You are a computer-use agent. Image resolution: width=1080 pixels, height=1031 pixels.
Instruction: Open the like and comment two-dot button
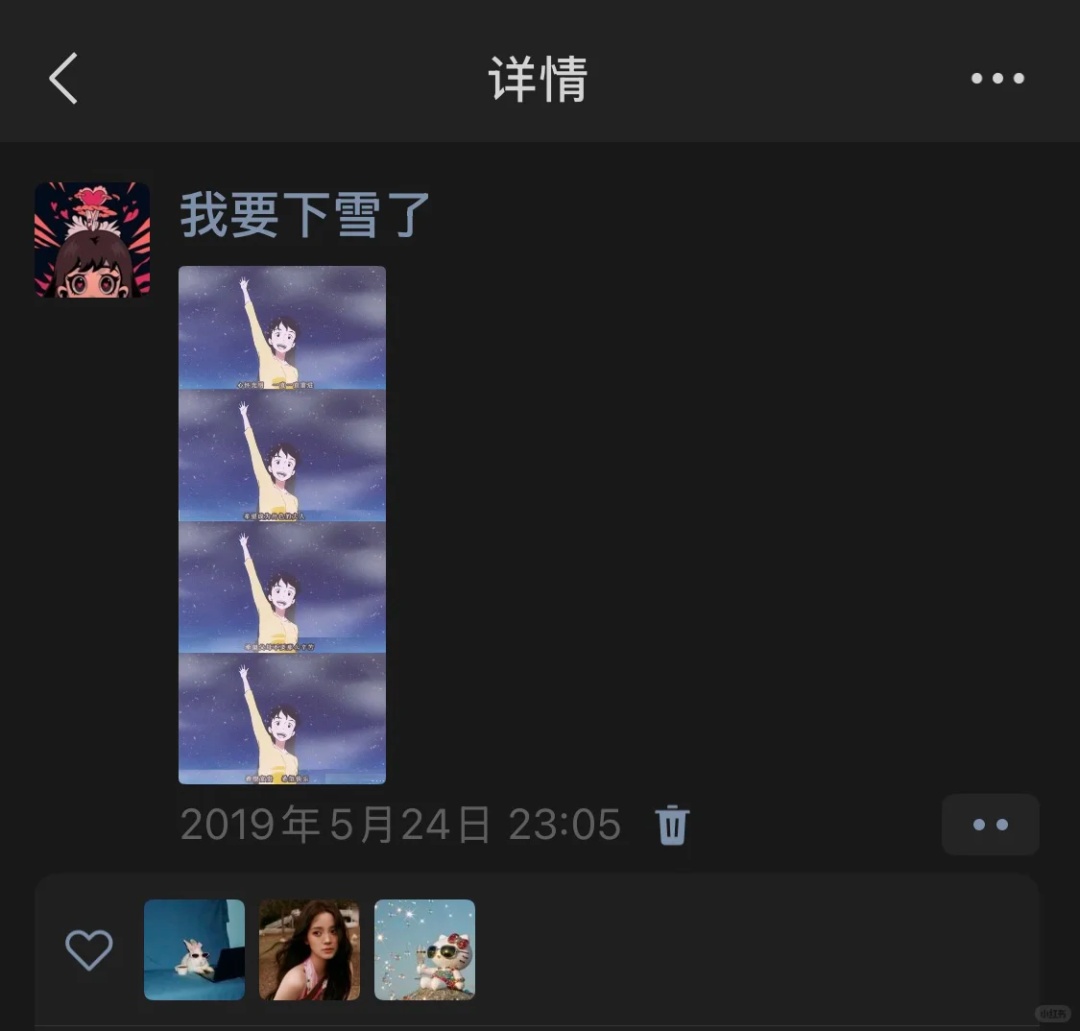tap(990, 825)
